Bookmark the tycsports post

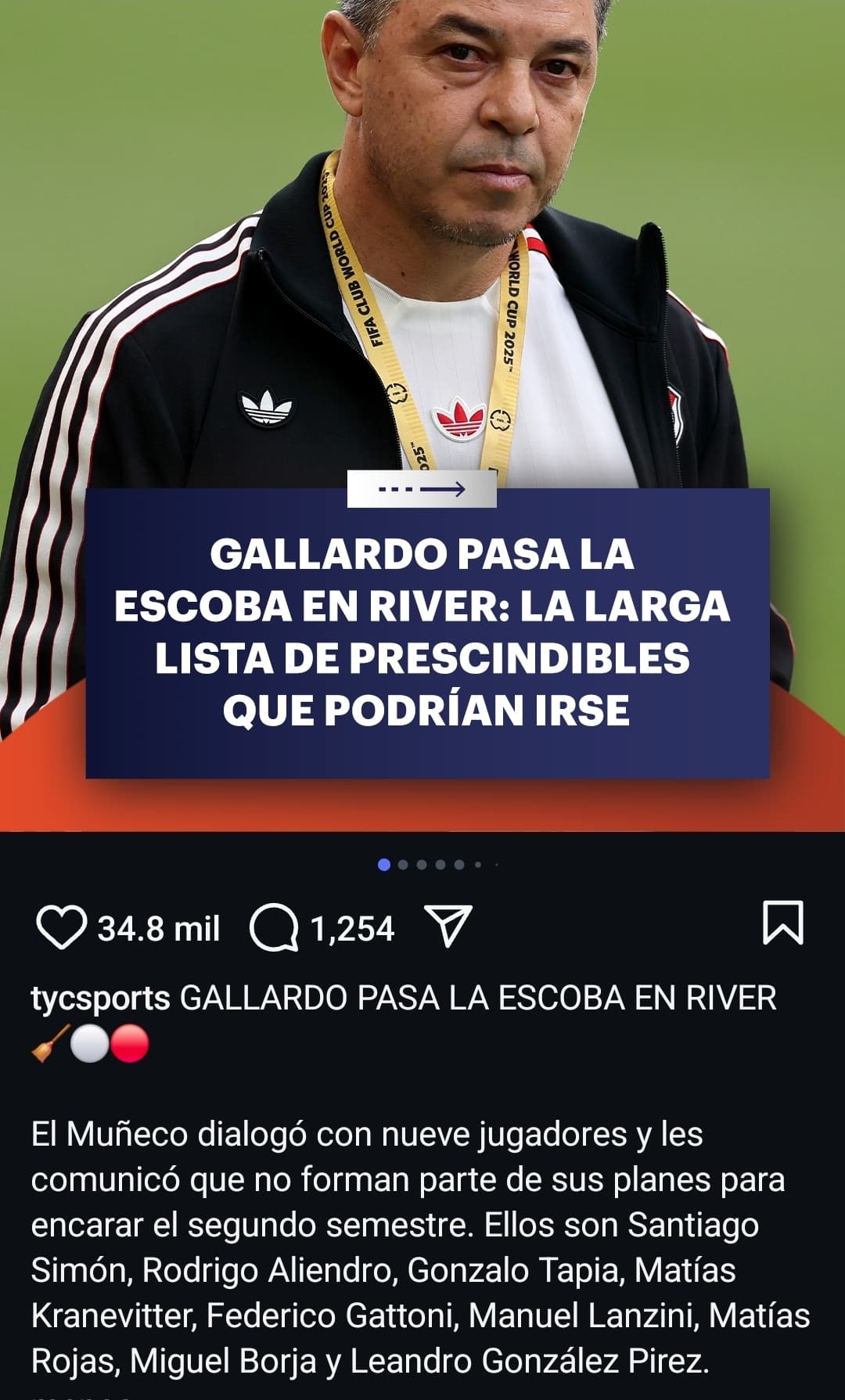782,923
